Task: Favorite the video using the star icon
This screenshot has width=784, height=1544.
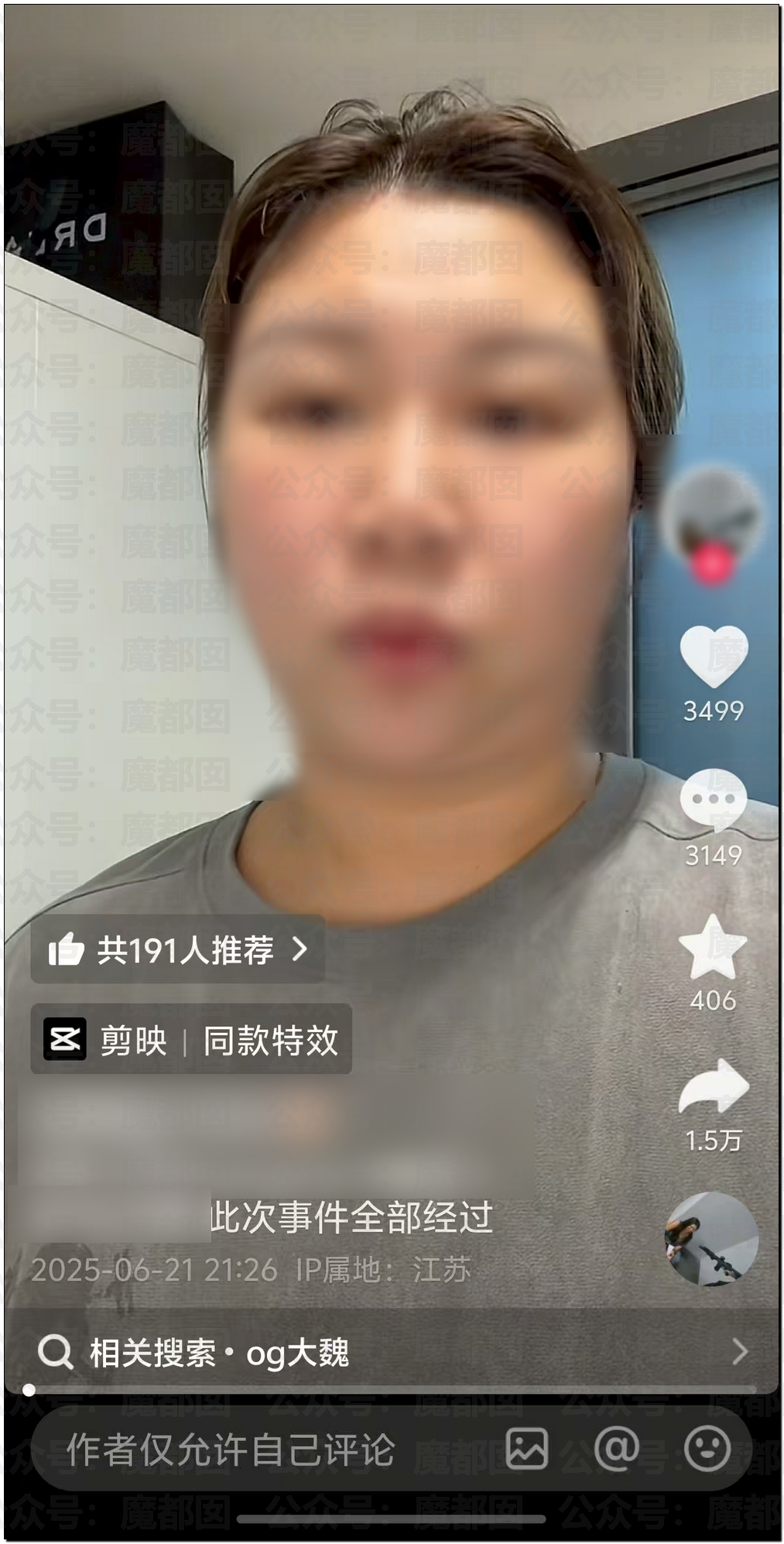Action: pos(712,946)
